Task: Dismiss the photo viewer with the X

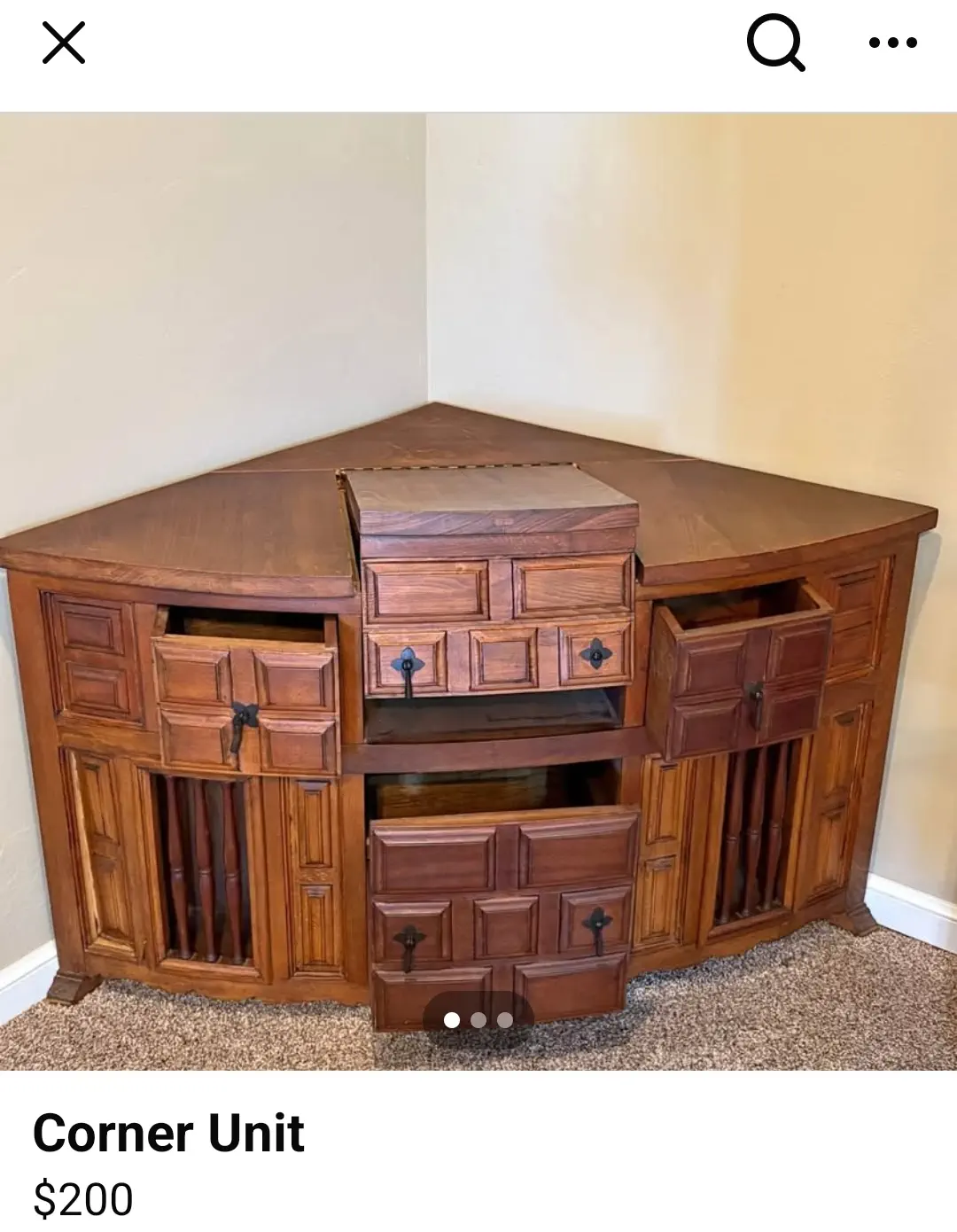Action: tap(64, 43)
